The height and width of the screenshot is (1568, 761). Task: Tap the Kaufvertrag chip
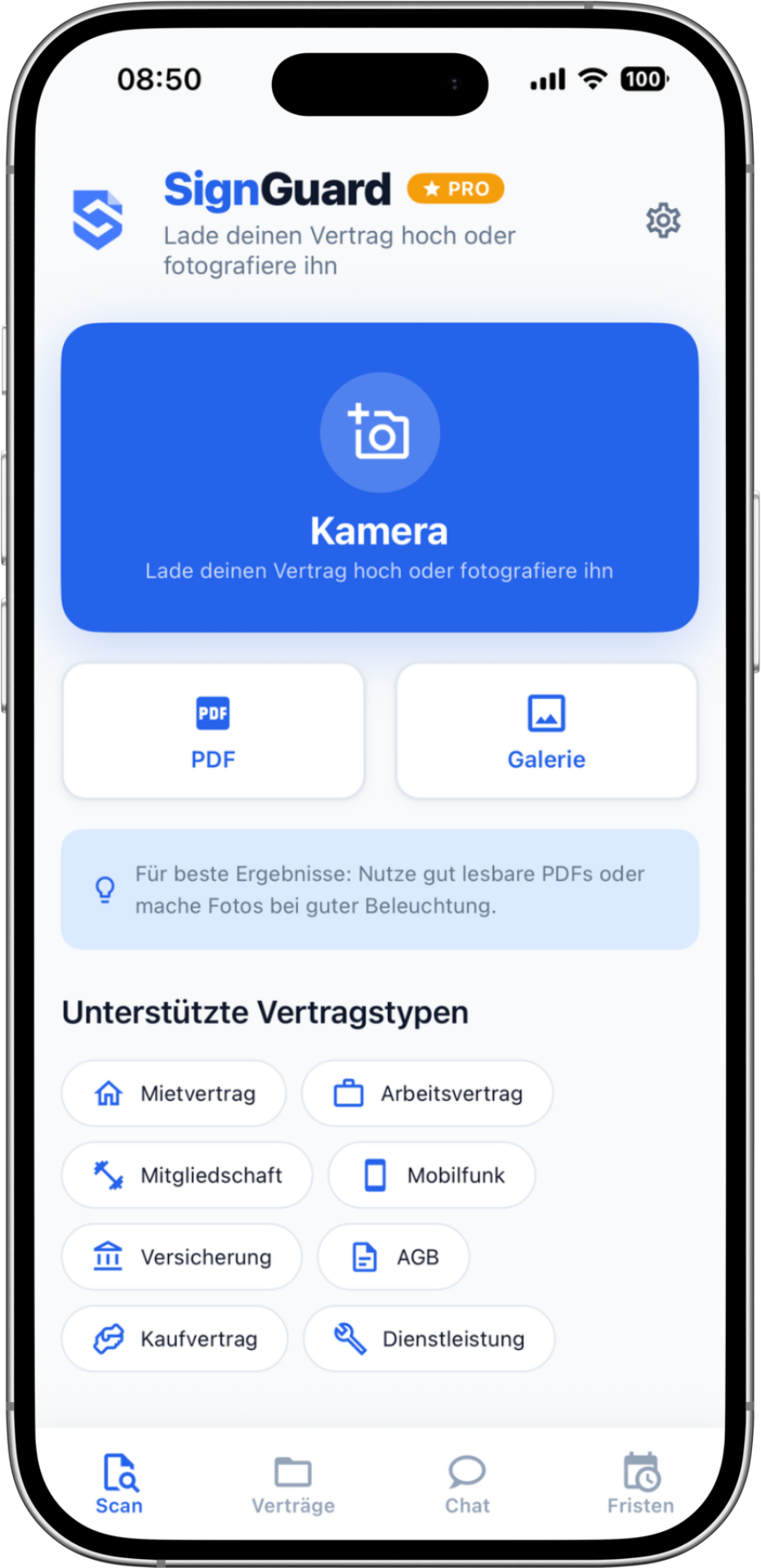(x=175, y=1338)
